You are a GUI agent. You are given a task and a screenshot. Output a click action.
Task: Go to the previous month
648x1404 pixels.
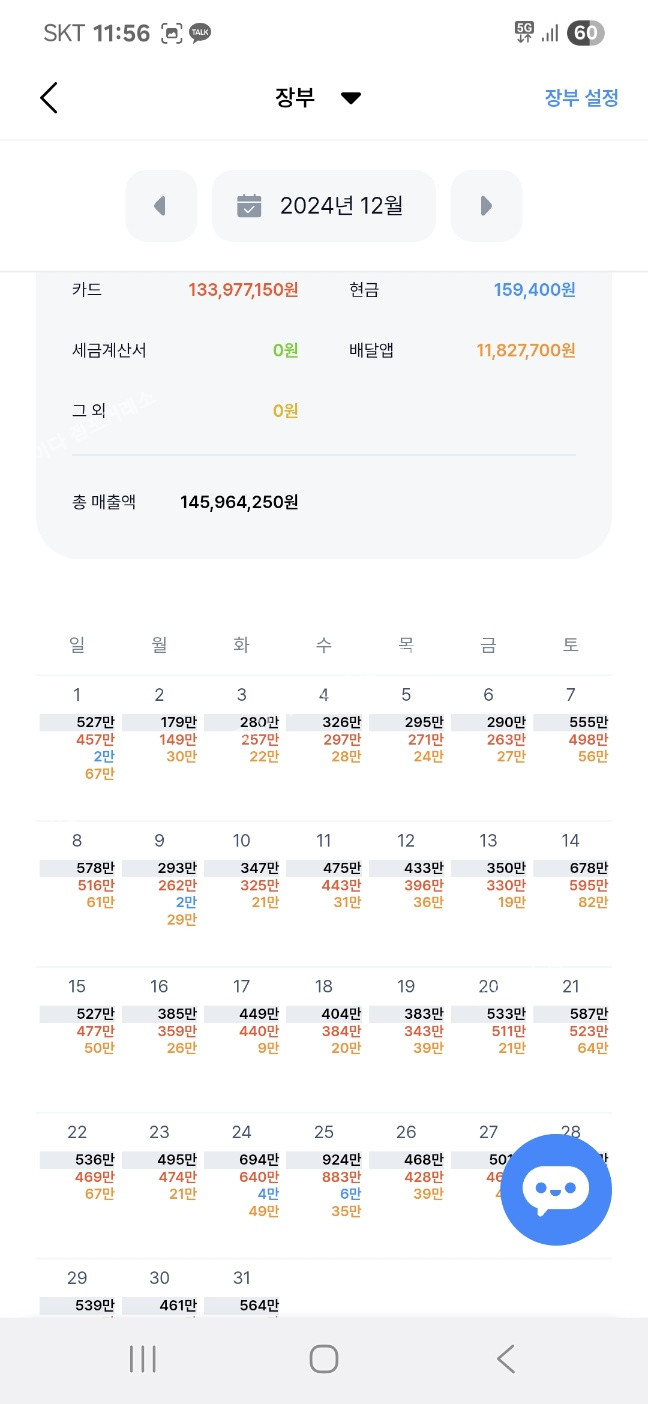[161, 206]
